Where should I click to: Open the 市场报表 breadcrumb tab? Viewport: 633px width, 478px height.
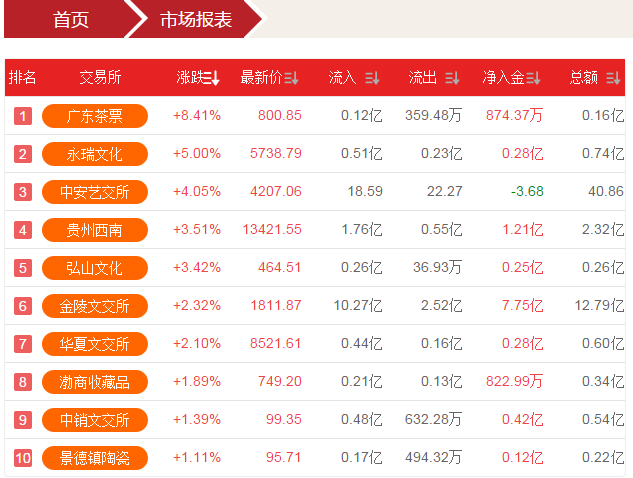[196, 19]
